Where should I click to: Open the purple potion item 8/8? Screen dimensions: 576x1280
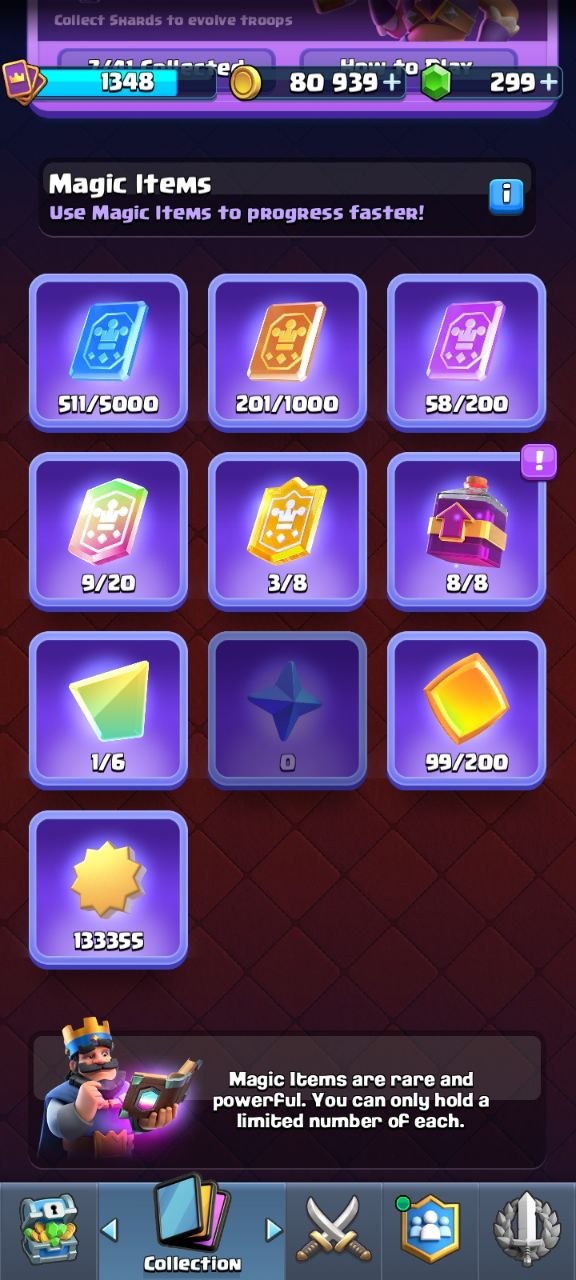466,531
